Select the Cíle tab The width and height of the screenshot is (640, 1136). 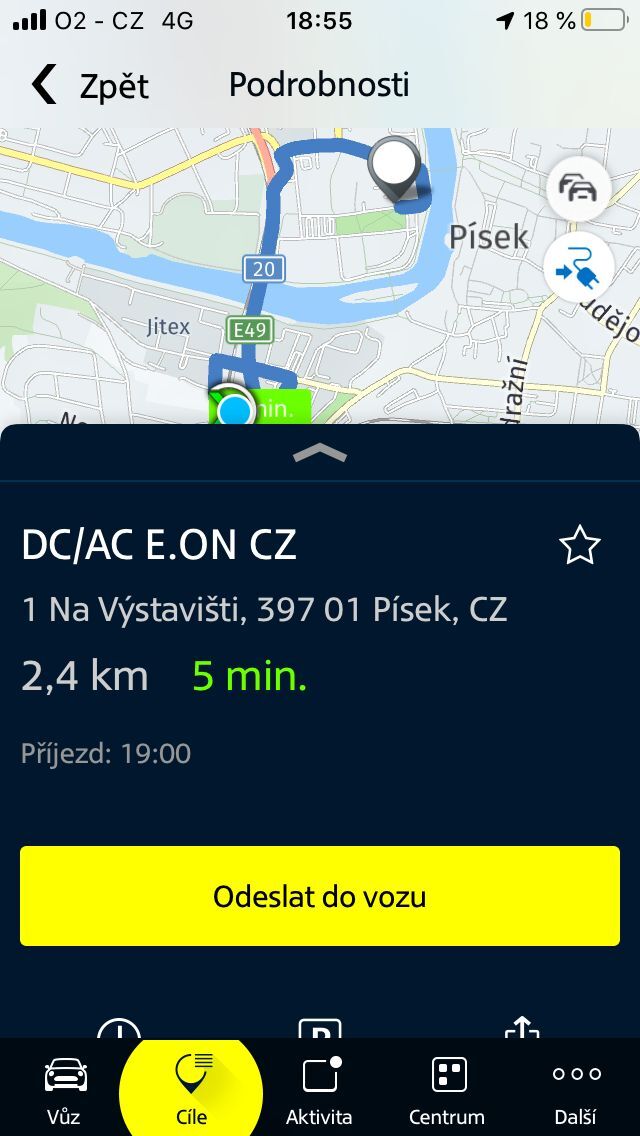tap(191, 1089)
